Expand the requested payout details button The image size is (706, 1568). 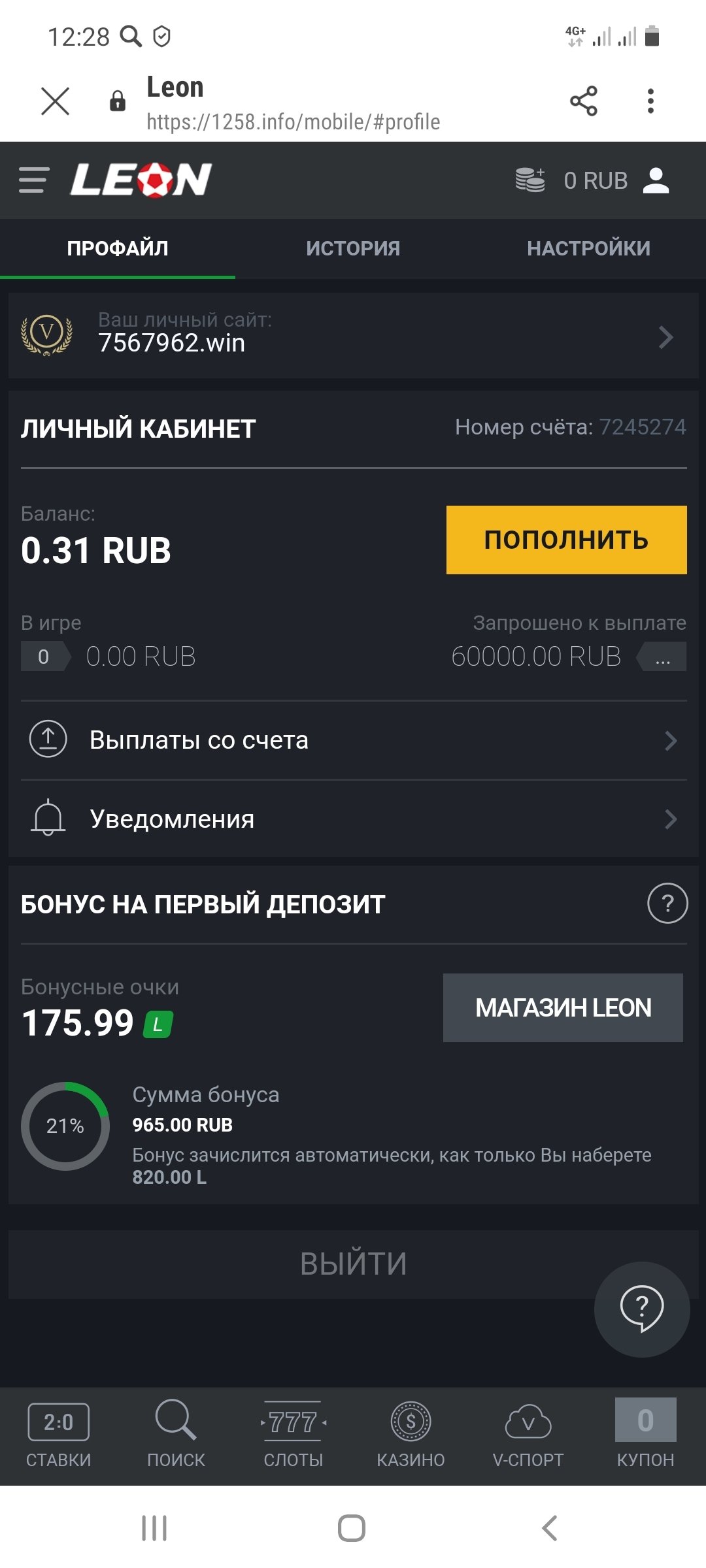tap(662, 657)
